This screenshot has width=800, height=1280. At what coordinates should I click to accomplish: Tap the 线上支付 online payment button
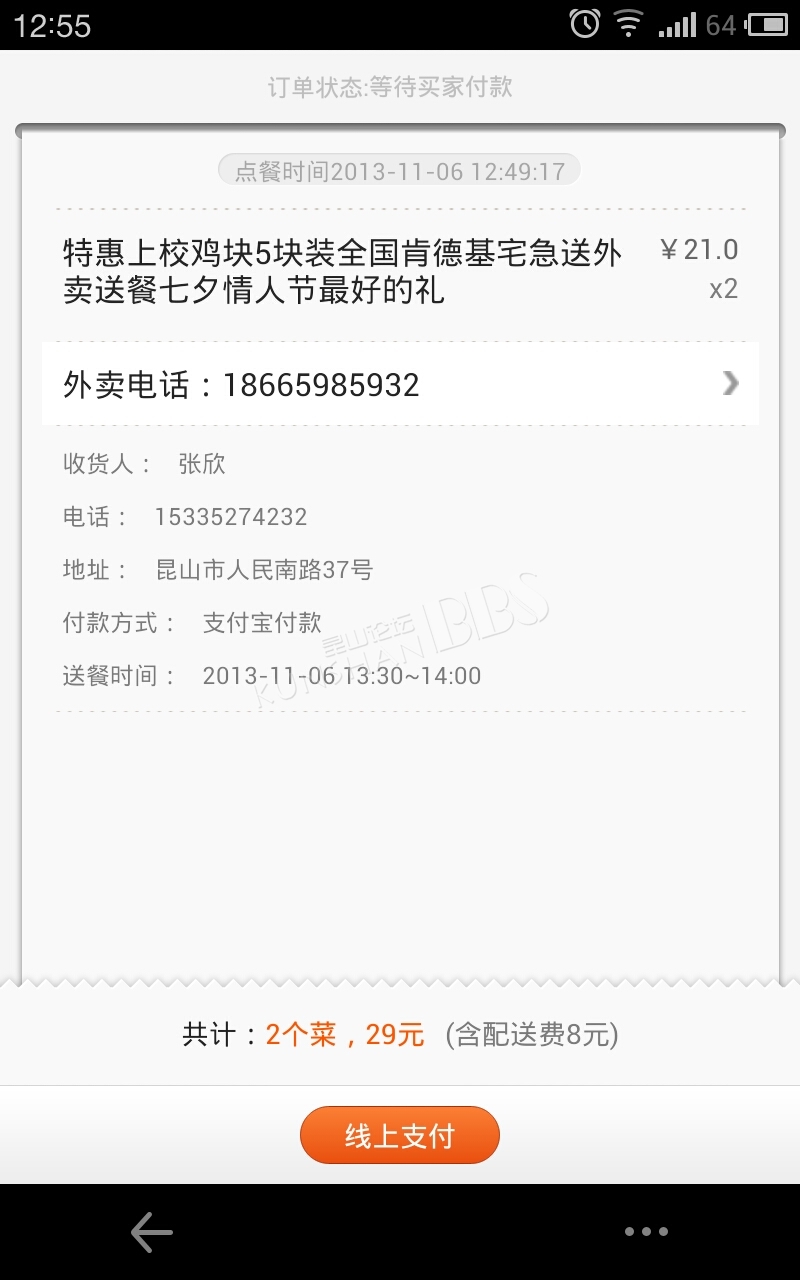400,1135
